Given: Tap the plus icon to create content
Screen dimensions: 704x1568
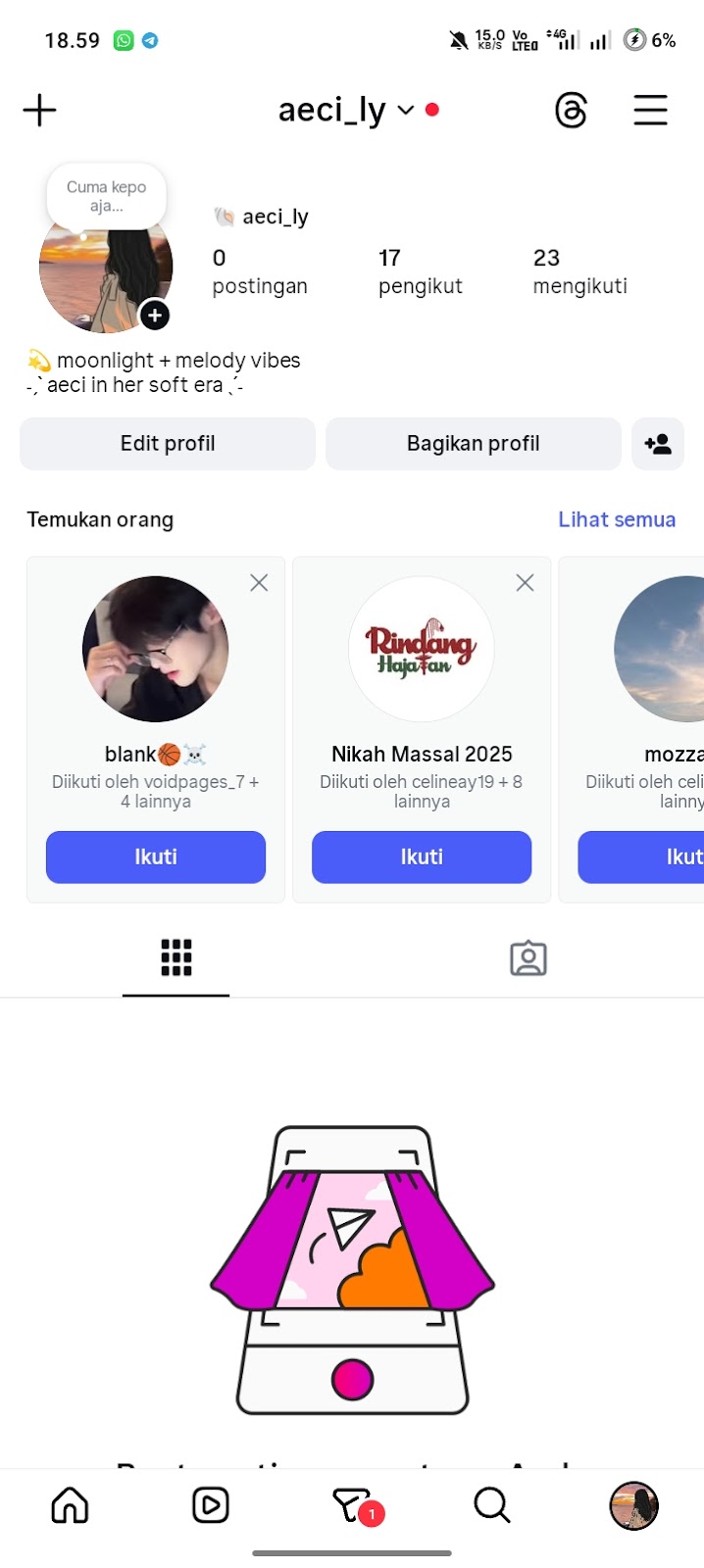Looking at the screenshot, I should (39, 110).
